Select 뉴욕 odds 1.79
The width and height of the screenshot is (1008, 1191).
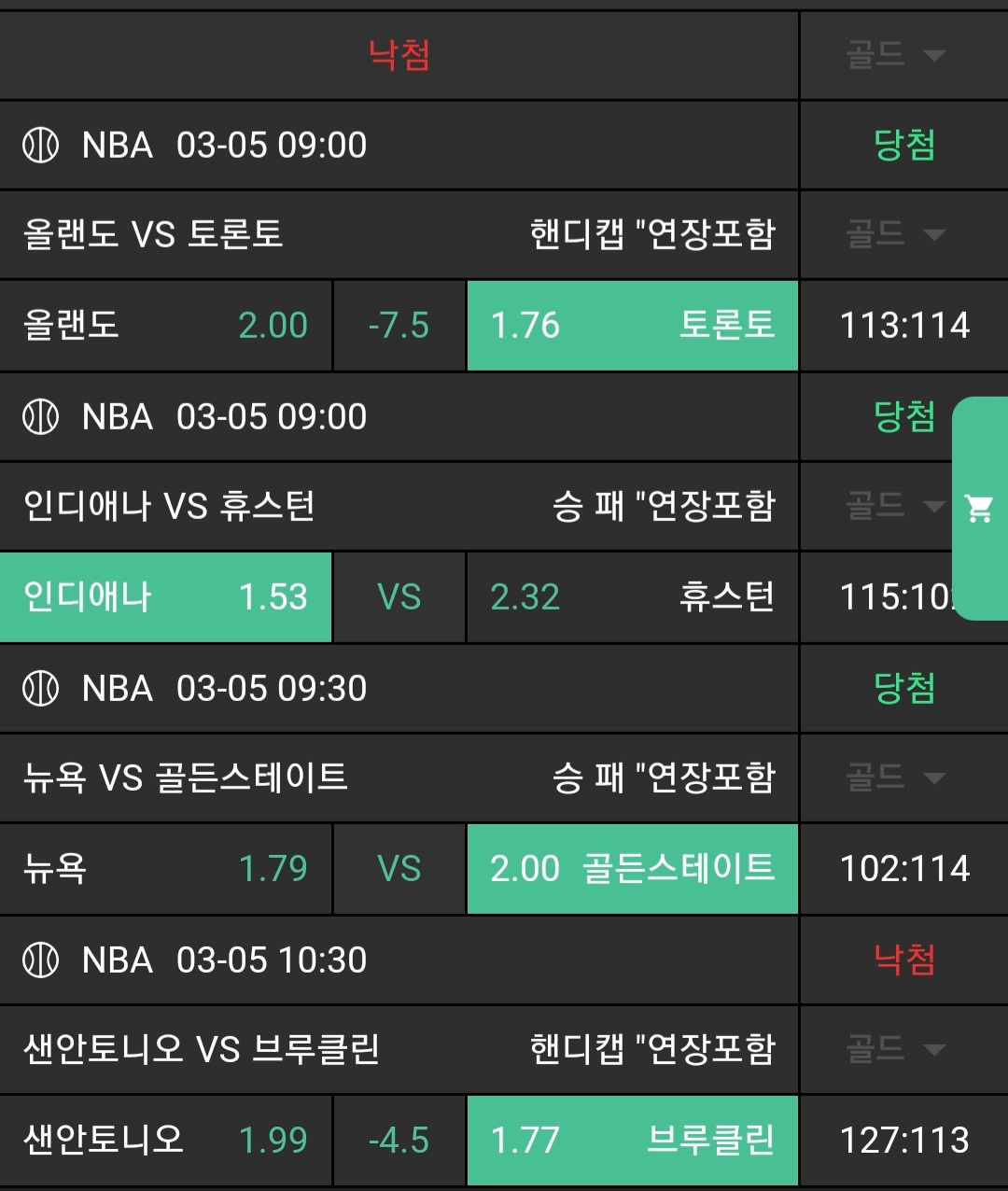point(165,869)
